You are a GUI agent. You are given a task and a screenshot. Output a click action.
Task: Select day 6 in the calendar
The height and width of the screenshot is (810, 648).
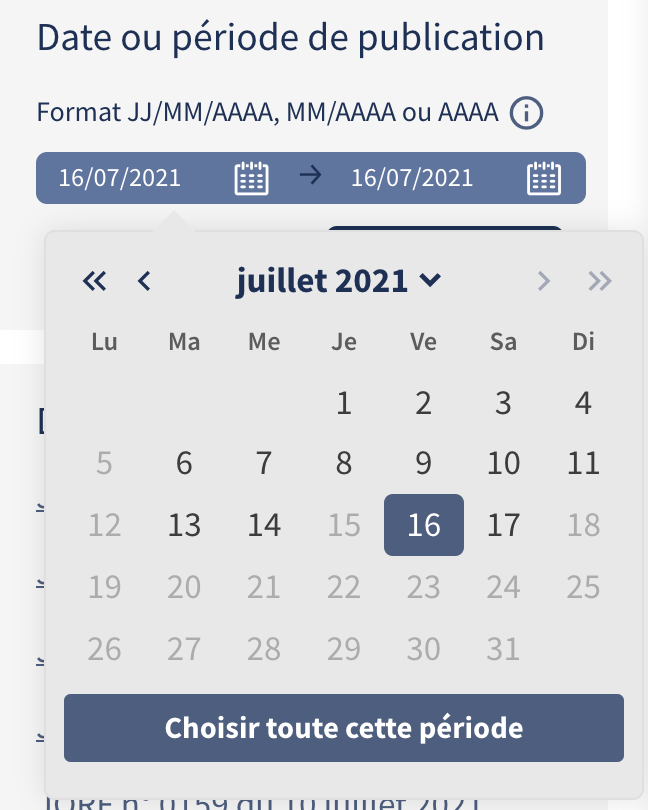point(184,464)
